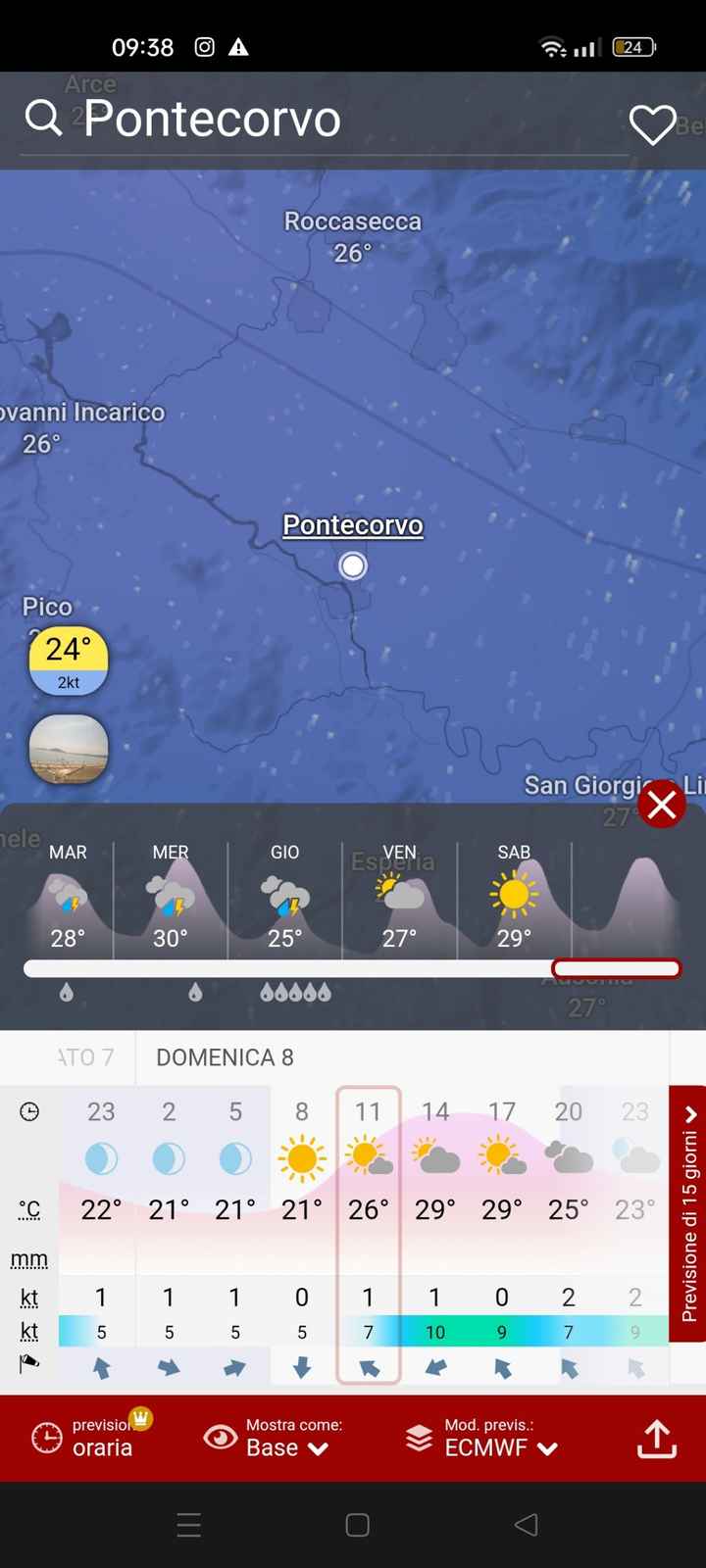Select the SAB 29° forecast day

click(x=514, y=897)
